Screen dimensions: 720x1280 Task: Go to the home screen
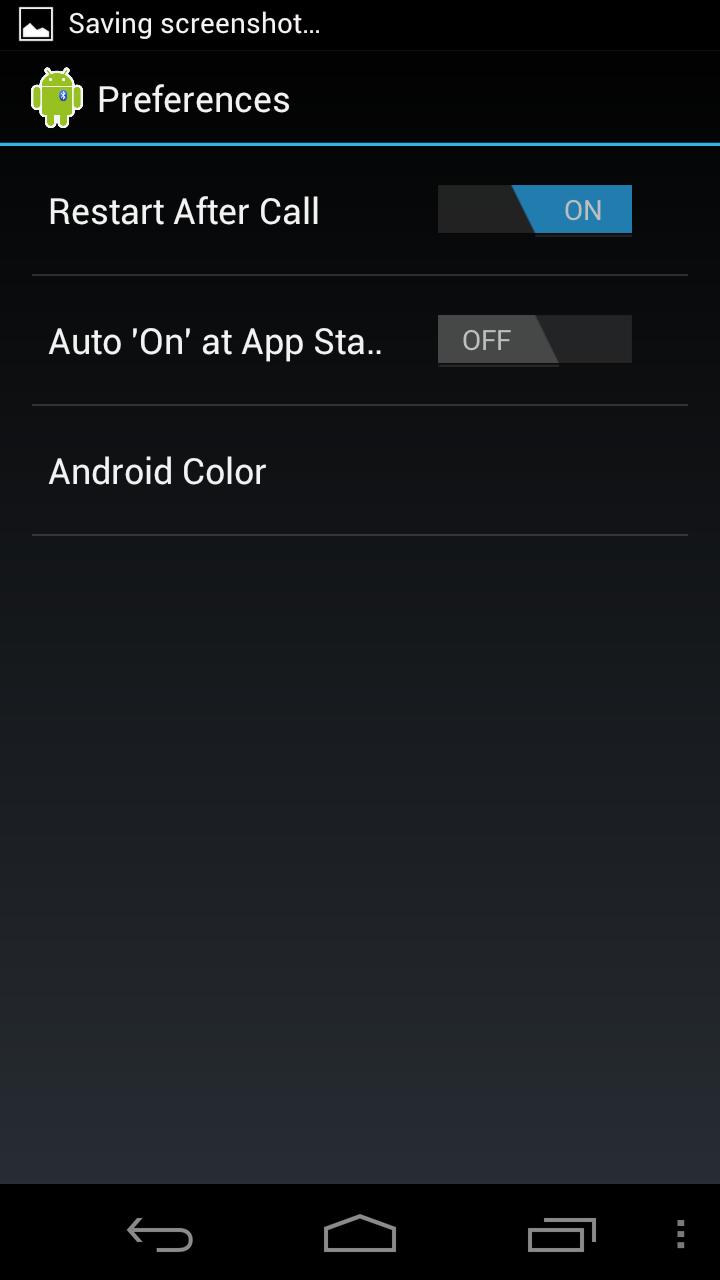click(x=360, y=1235)
